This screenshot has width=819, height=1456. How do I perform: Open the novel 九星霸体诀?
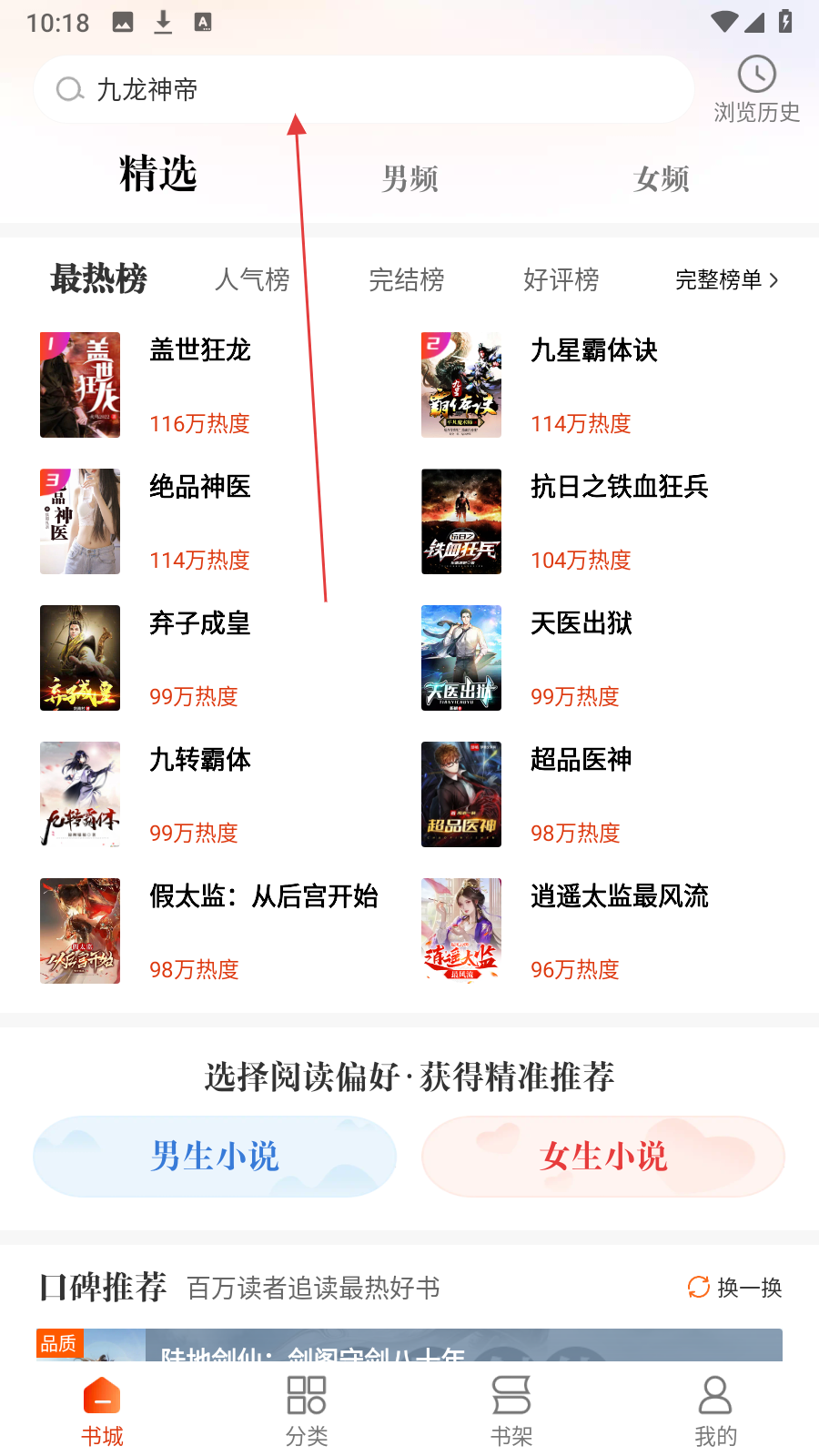point(593,350)
